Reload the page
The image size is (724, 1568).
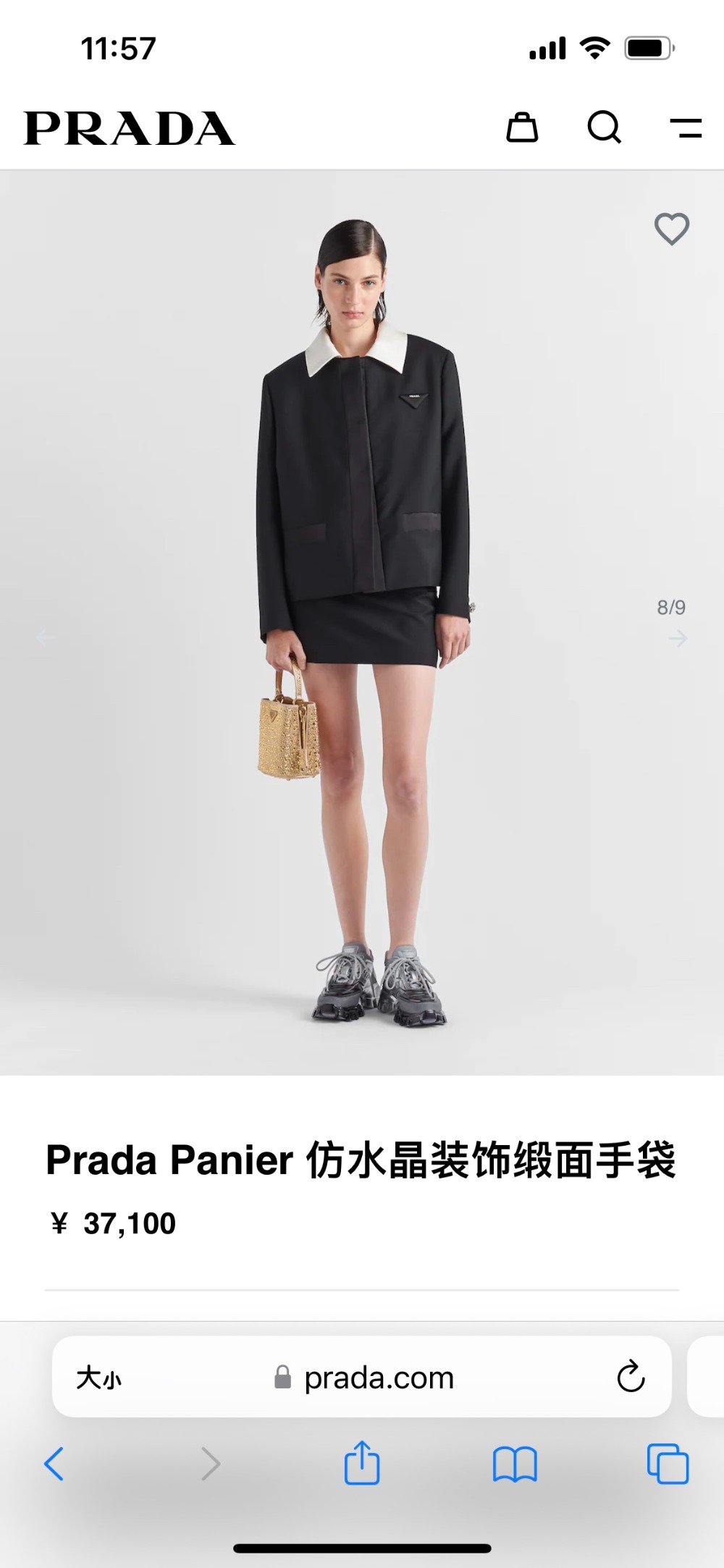[x=631, y=1377]
